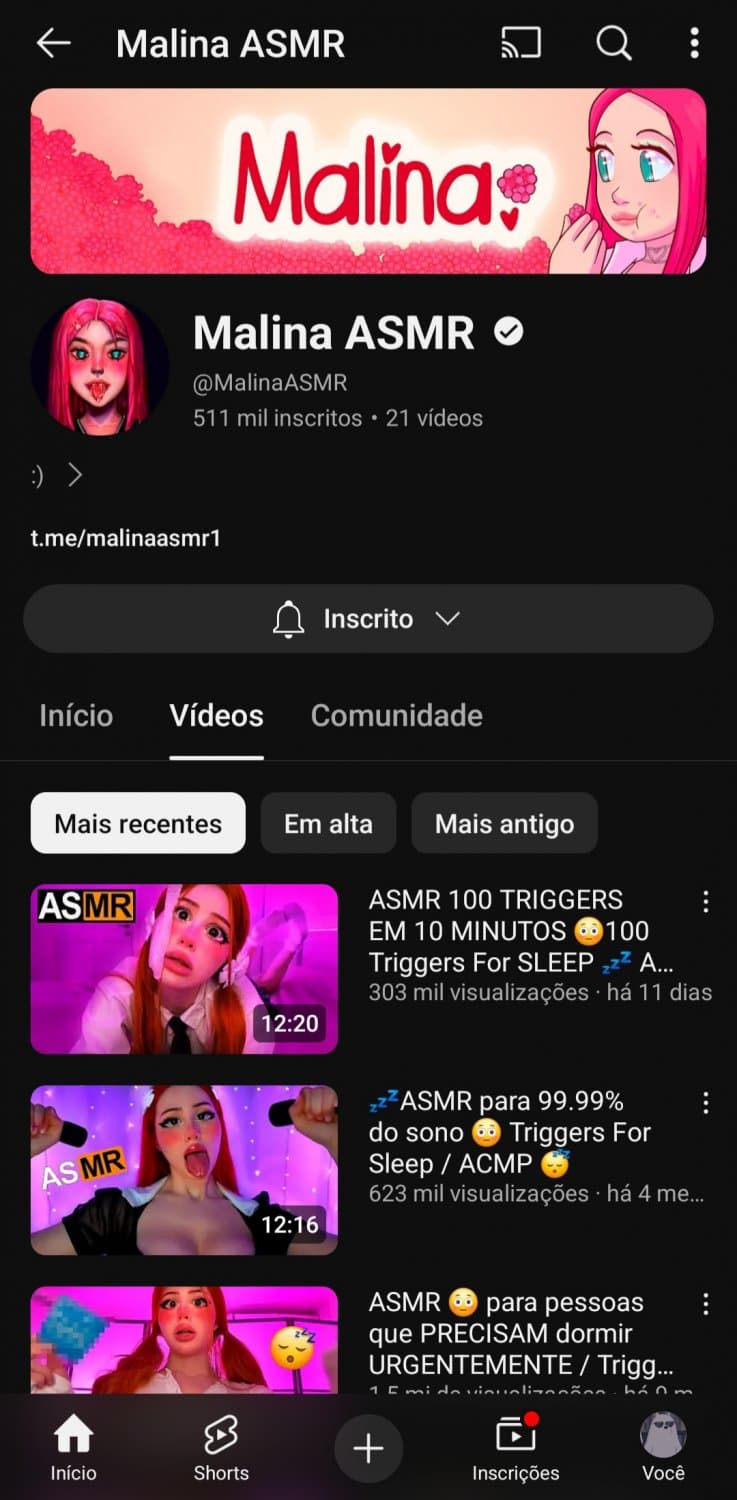Image resolution: width=737 pixels, height=1500 pixels.
Task: Select the Mais antigo filter
Action: coord(504,823)
